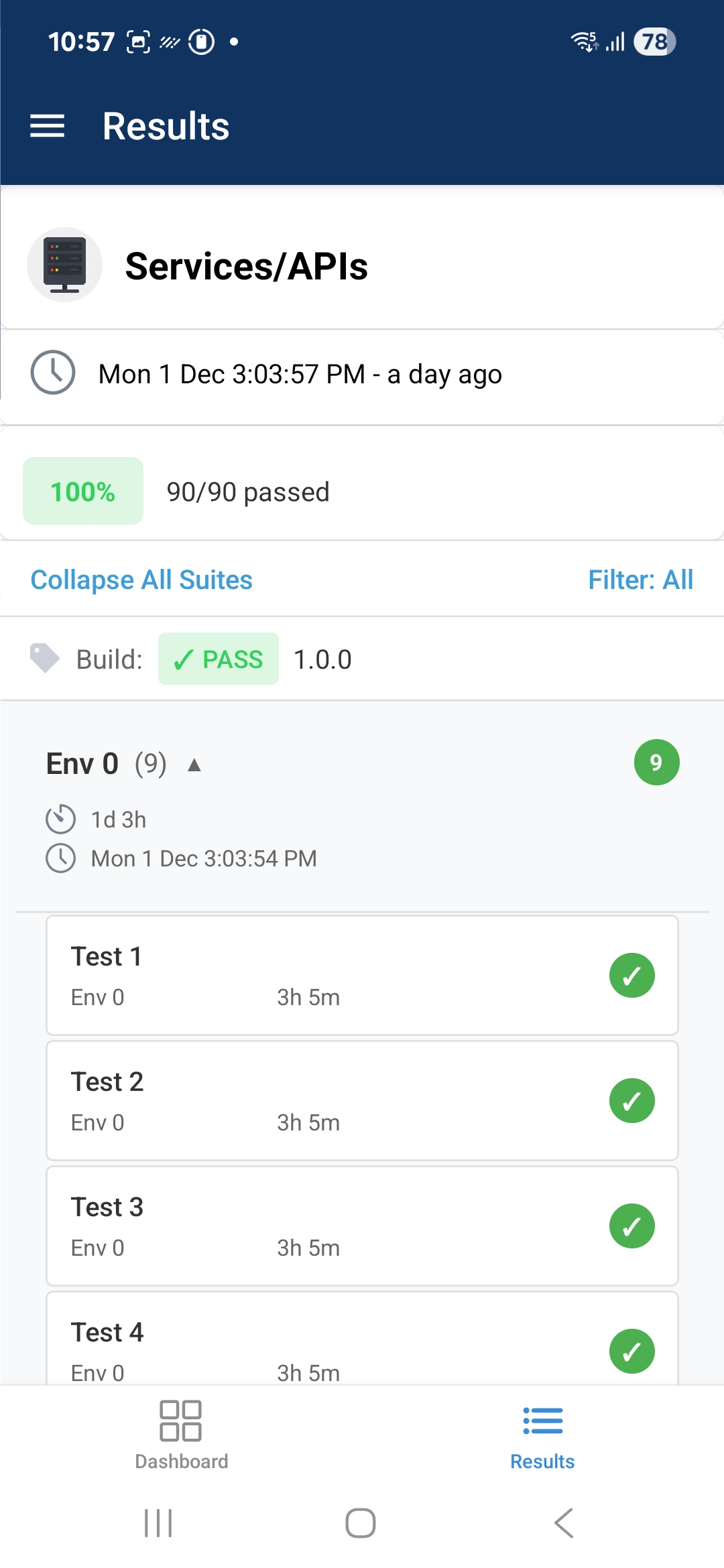The height and width of the screenshot is (1568, 724).
Task: Open the navigation drawer with hamburger icon
Action: click(47, 125)
